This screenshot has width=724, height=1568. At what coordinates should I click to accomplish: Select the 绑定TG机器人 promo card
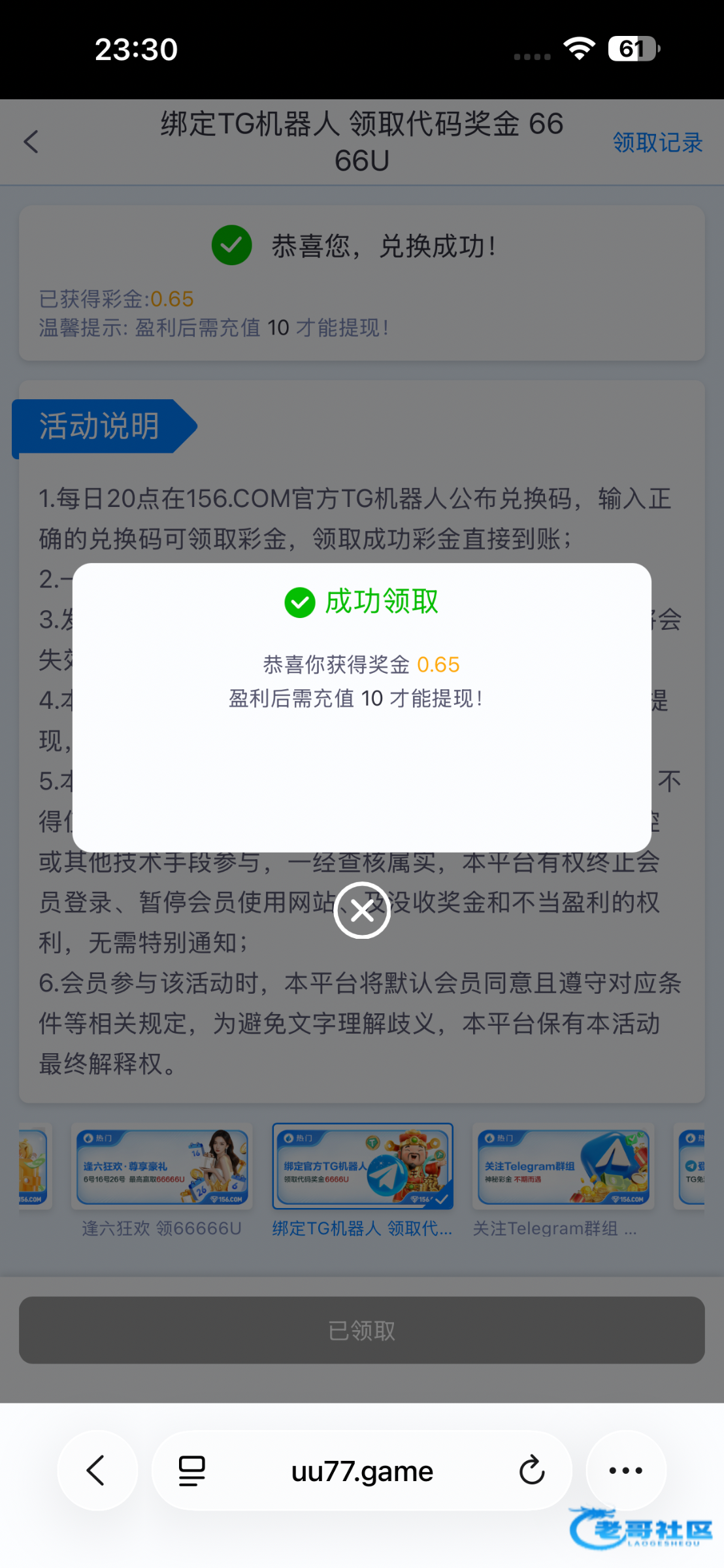point(363,1168)
